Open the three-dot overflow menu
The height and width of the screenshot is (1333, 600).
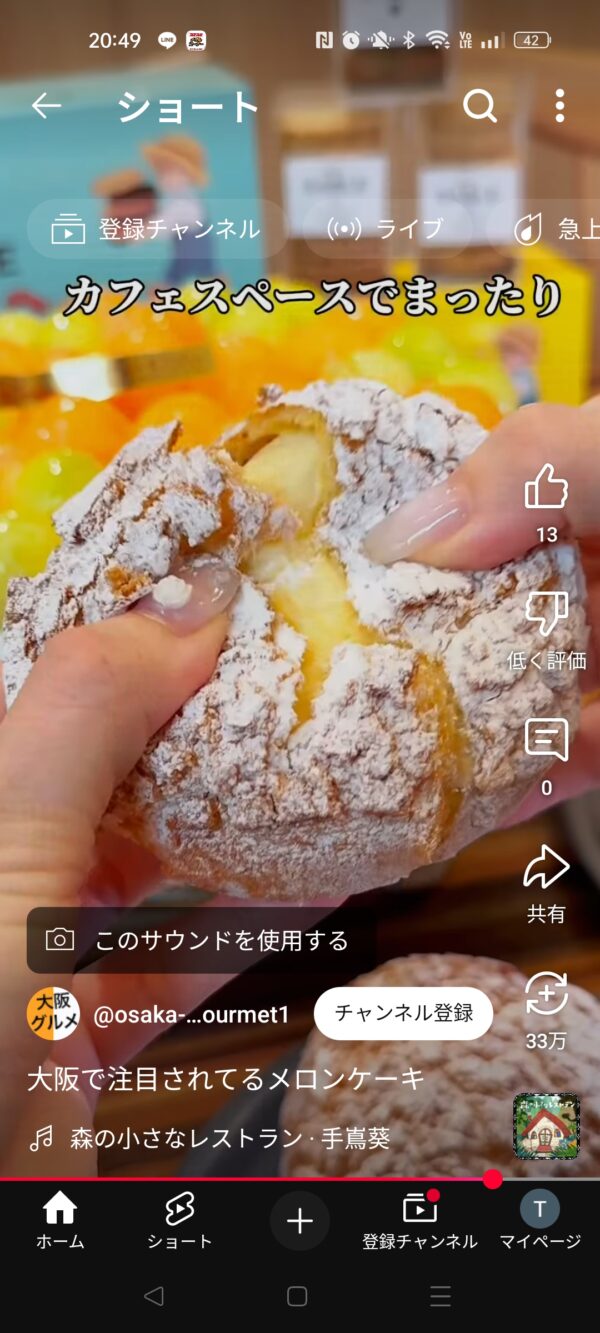[559, 106]
